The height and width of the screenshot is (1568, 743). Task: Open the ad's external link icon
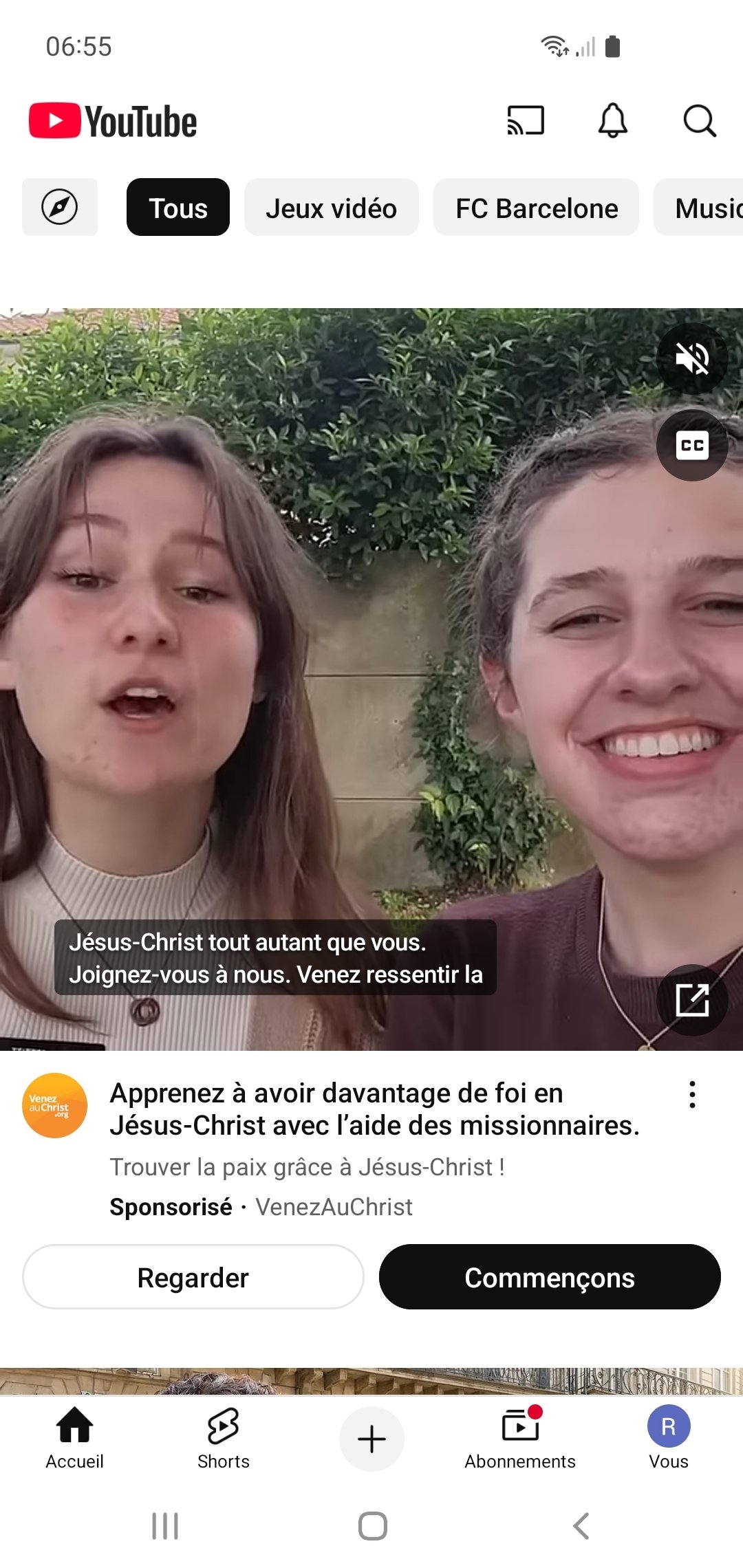692,1000
